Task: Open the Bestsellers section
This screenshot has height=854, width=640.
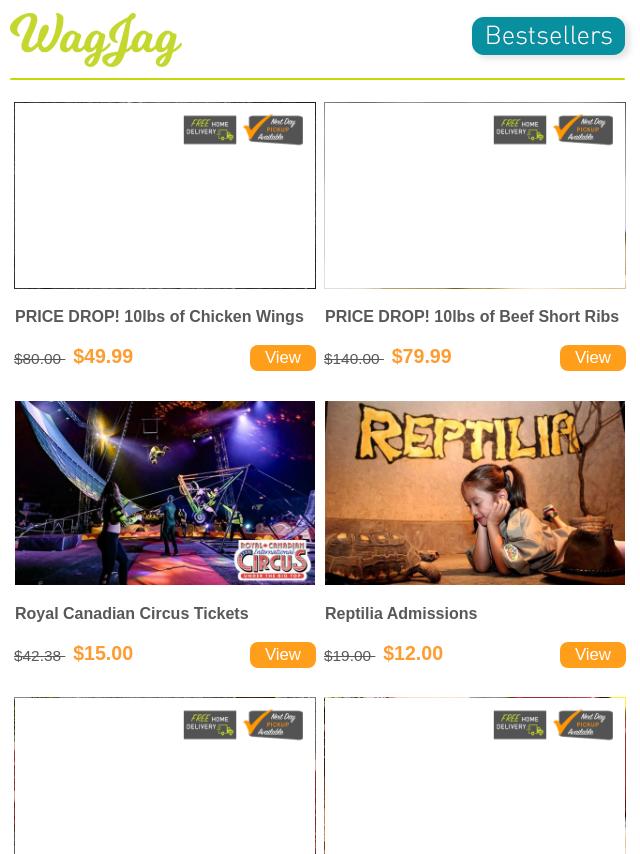Action: pos(548,36)
